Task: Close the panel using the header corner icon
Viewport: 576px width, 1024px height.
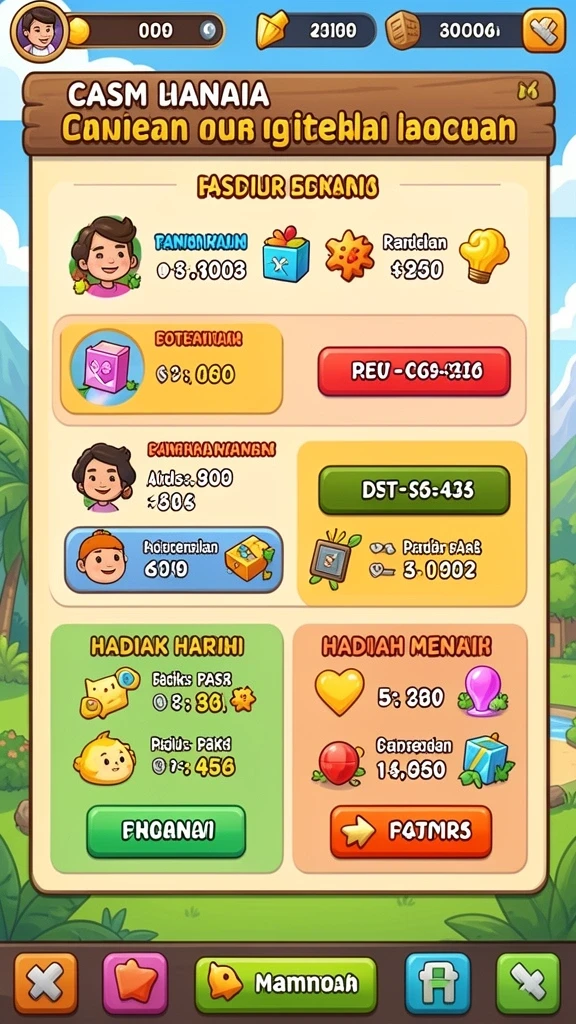Action: tap(526, 92)
